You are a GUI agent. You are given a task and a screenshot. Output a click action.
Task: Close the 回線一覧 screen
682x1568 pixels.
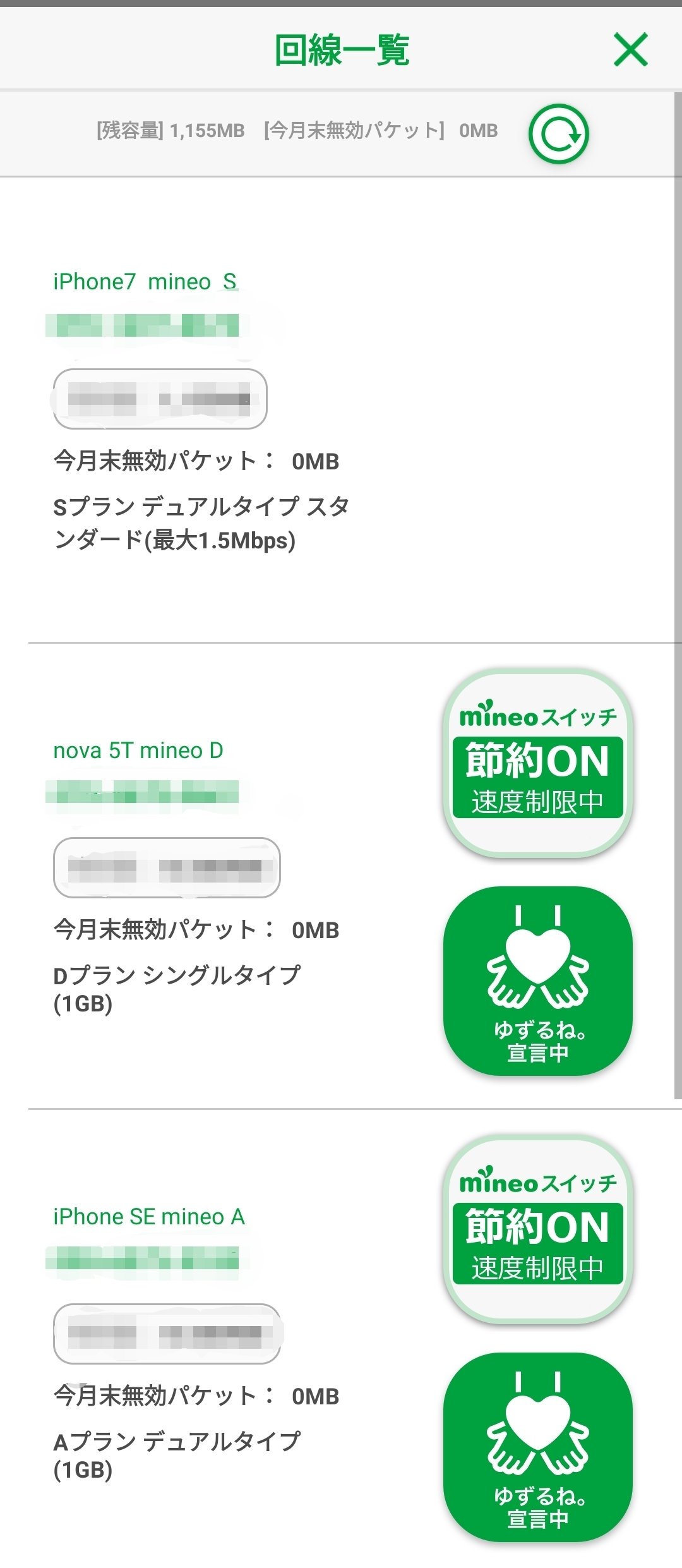pyautogui.click(x=631, y=50)
